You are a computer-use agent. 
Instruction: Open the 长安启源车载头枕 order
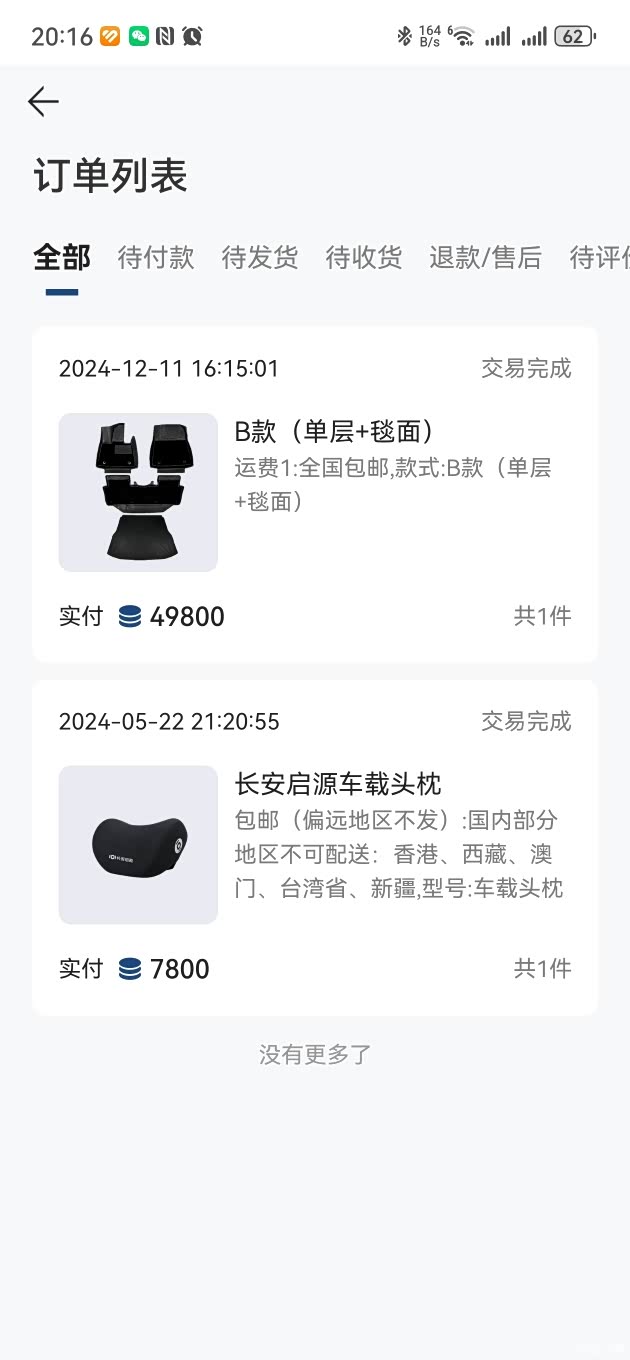(315, 846)
